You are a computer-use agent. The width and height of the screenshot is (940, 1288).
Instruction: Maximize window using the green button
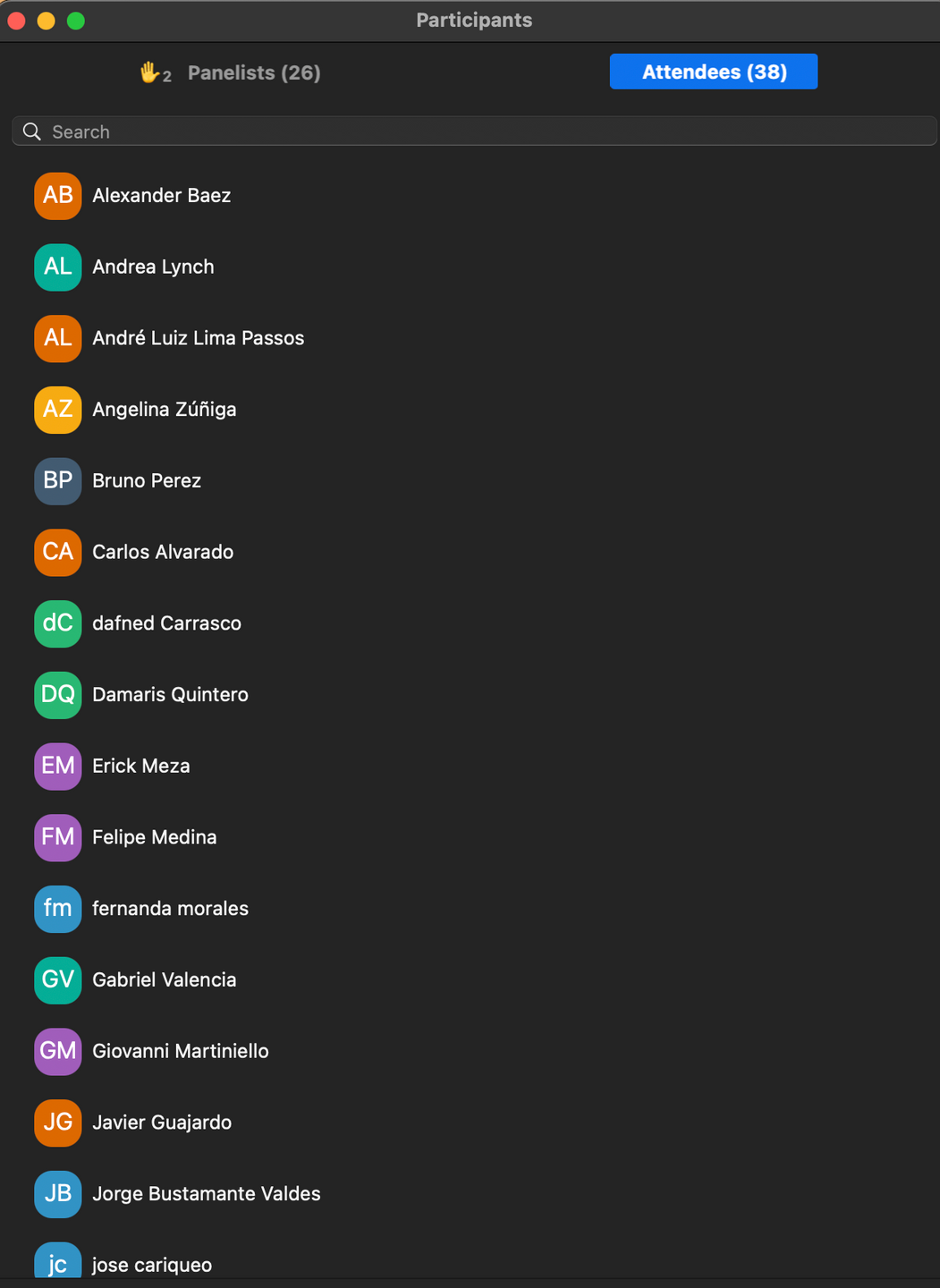(x=76, y=21)
